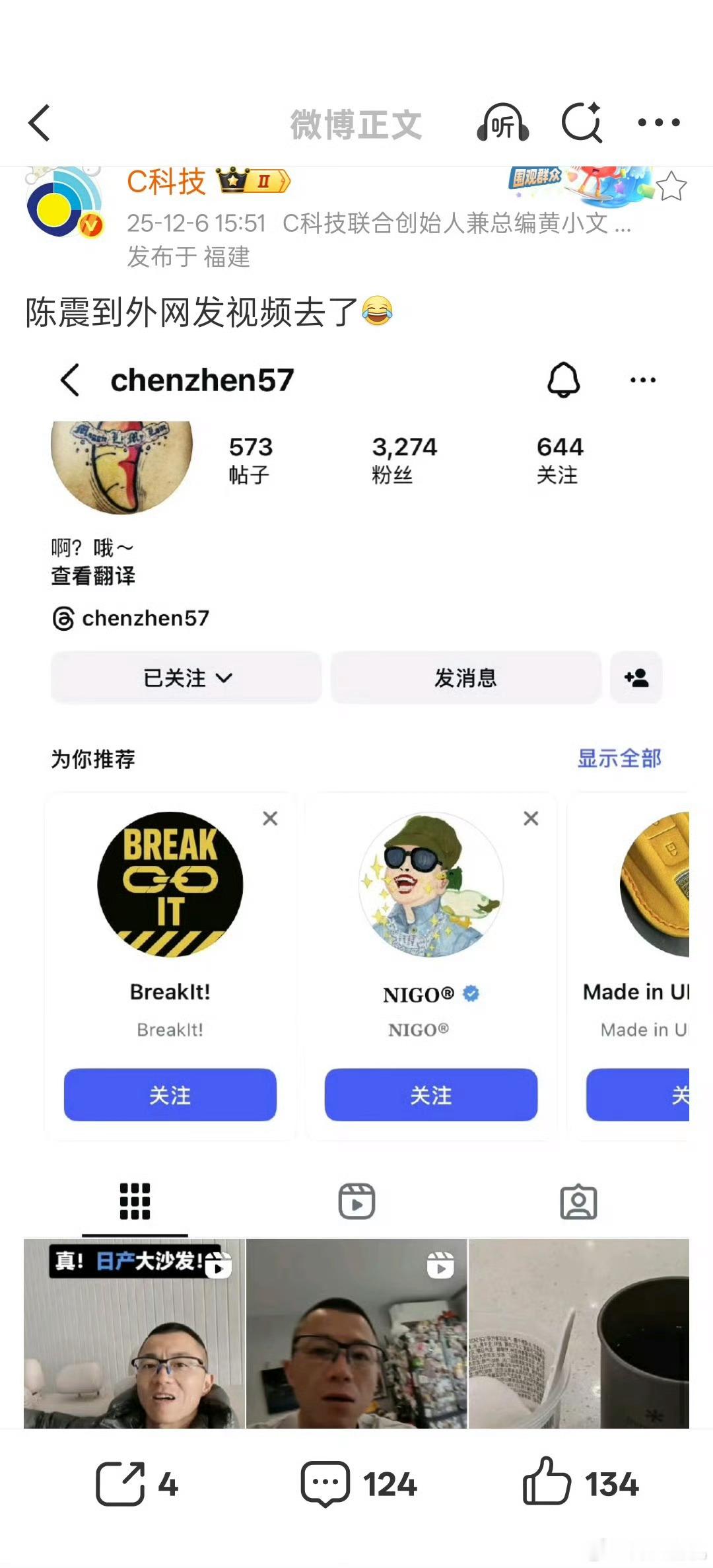Open the 已关注 following dropdown
The image size is (713, 1568).
(x=186, y=678)
